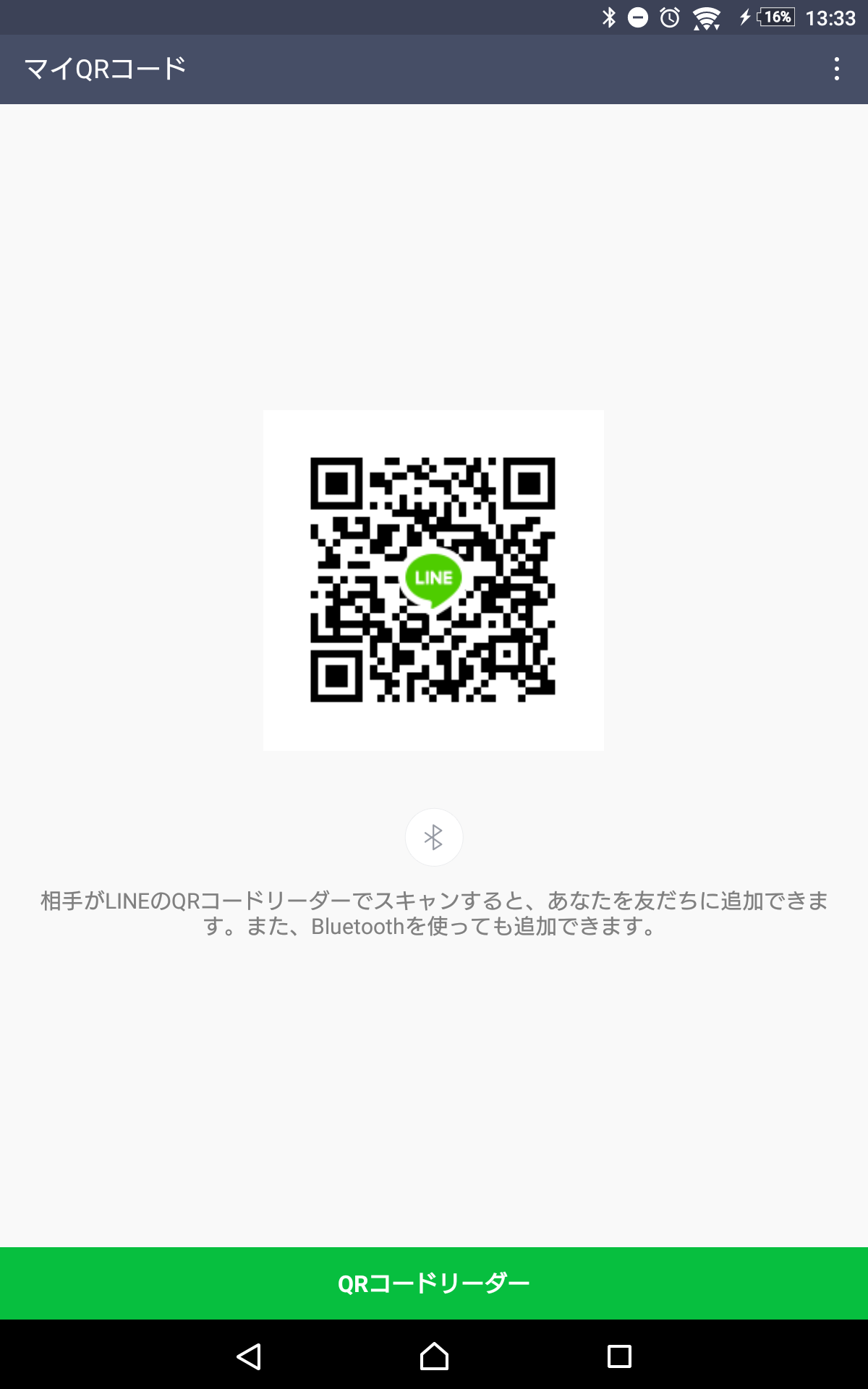
Task: Go back with the system back button
Action: [249, 1356]
